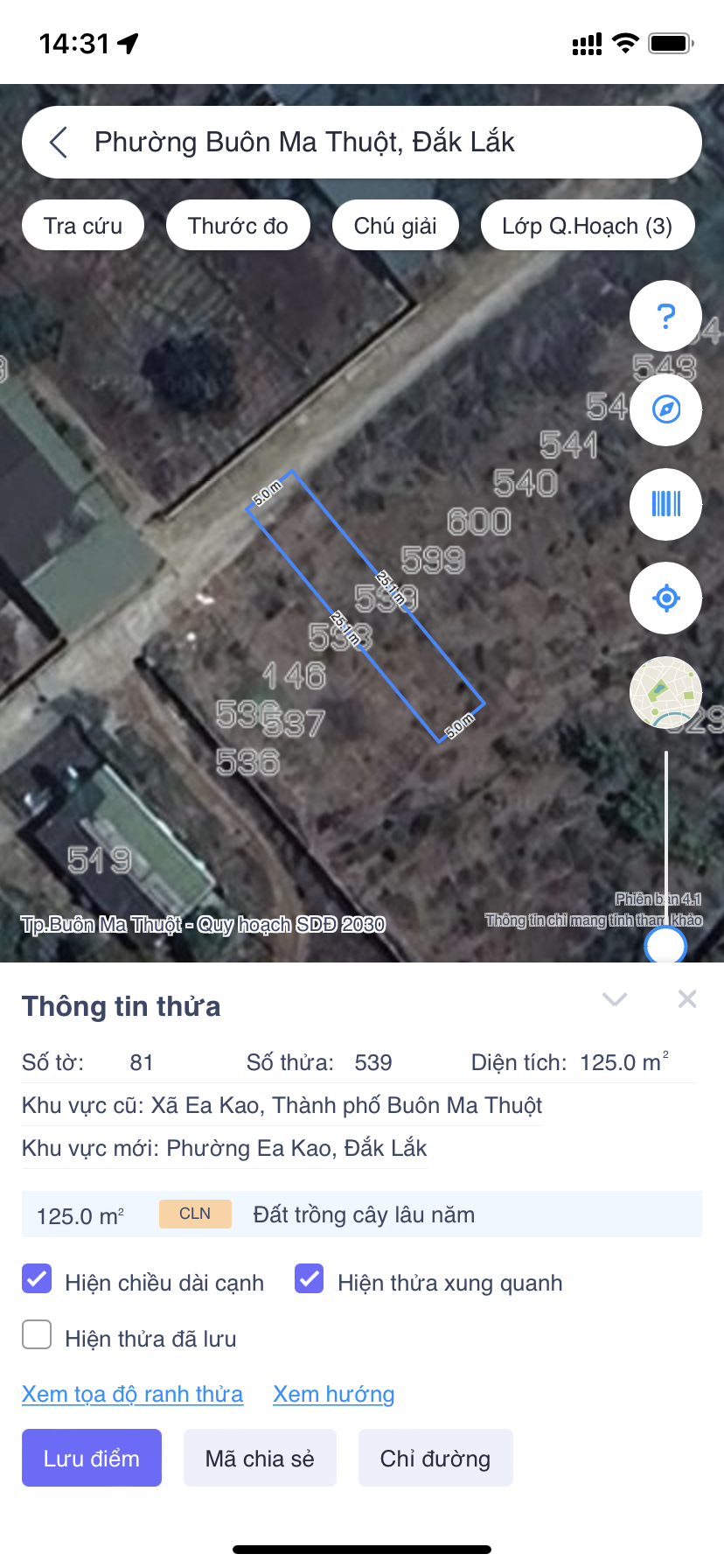
Task: Switch base map via map thumbnail
Action: (x=665, y=692)
